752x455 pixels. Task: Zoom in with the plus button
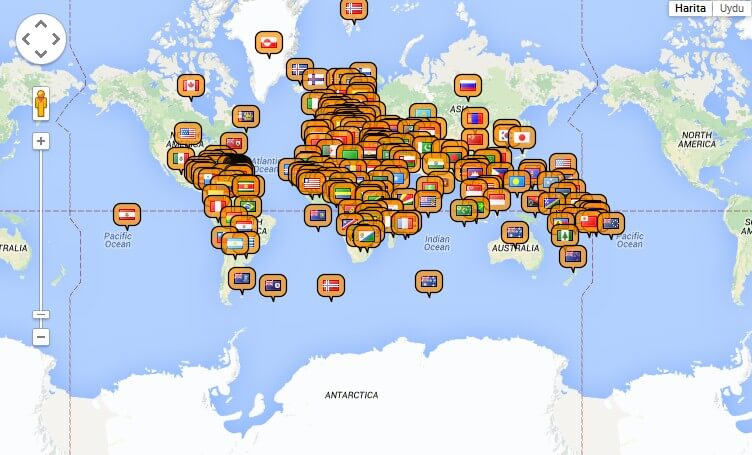[41, 141]
